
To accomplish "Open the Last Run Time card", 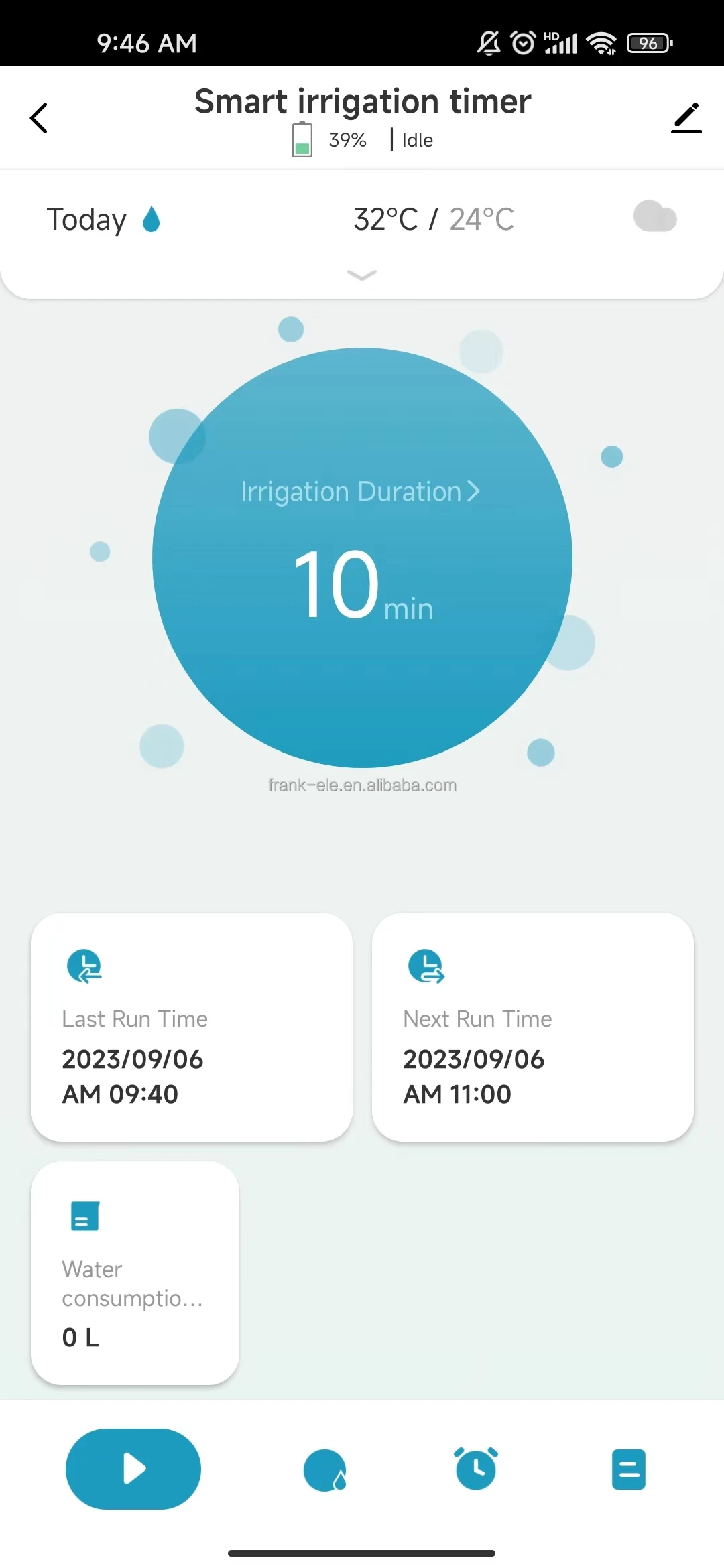I will coord(192,1027).
